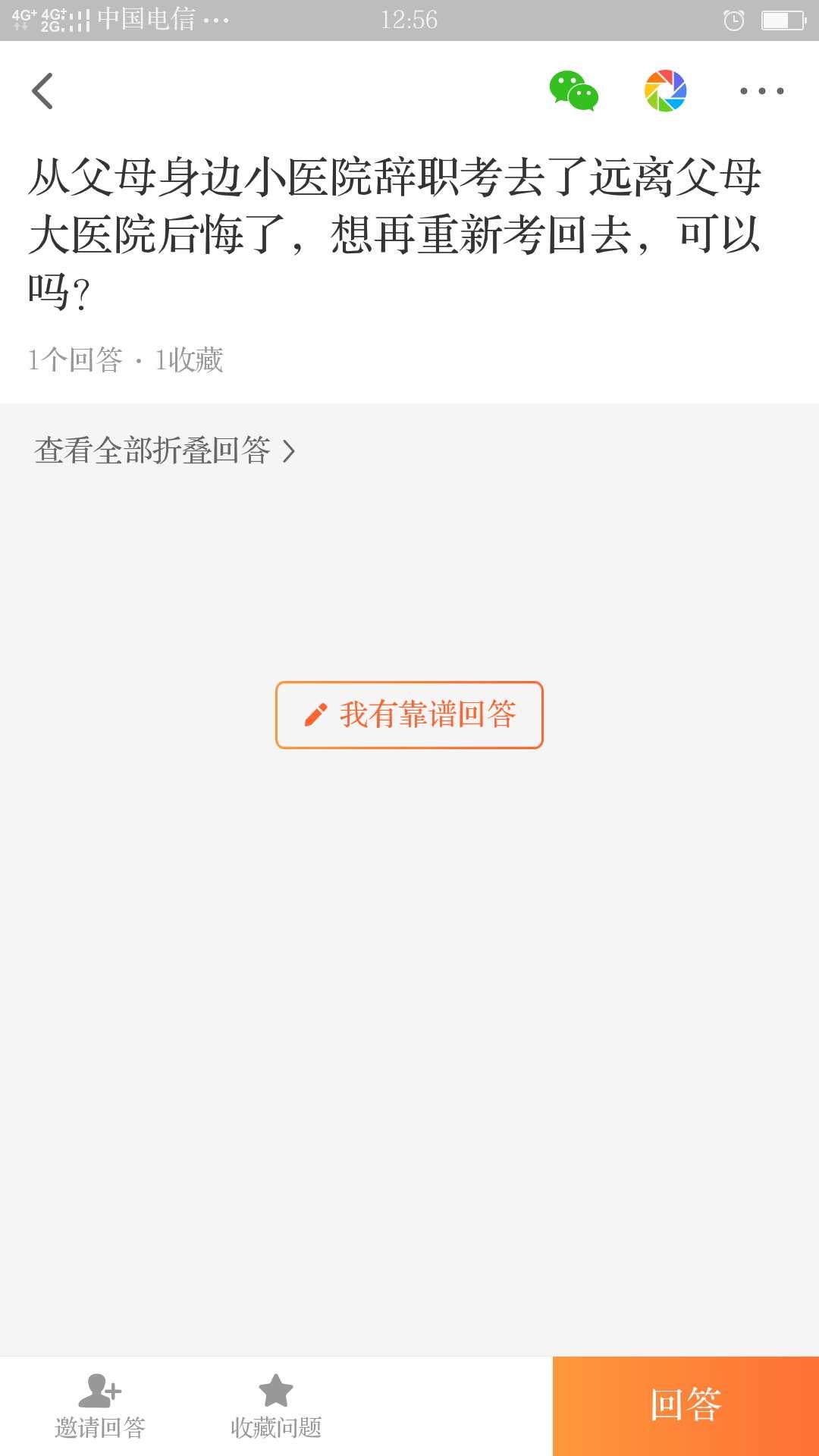Image resolution: width=819 pixels, height=1456 pixels.
Task: Share via the colorful shutter icon
Action: click(665, 91)
